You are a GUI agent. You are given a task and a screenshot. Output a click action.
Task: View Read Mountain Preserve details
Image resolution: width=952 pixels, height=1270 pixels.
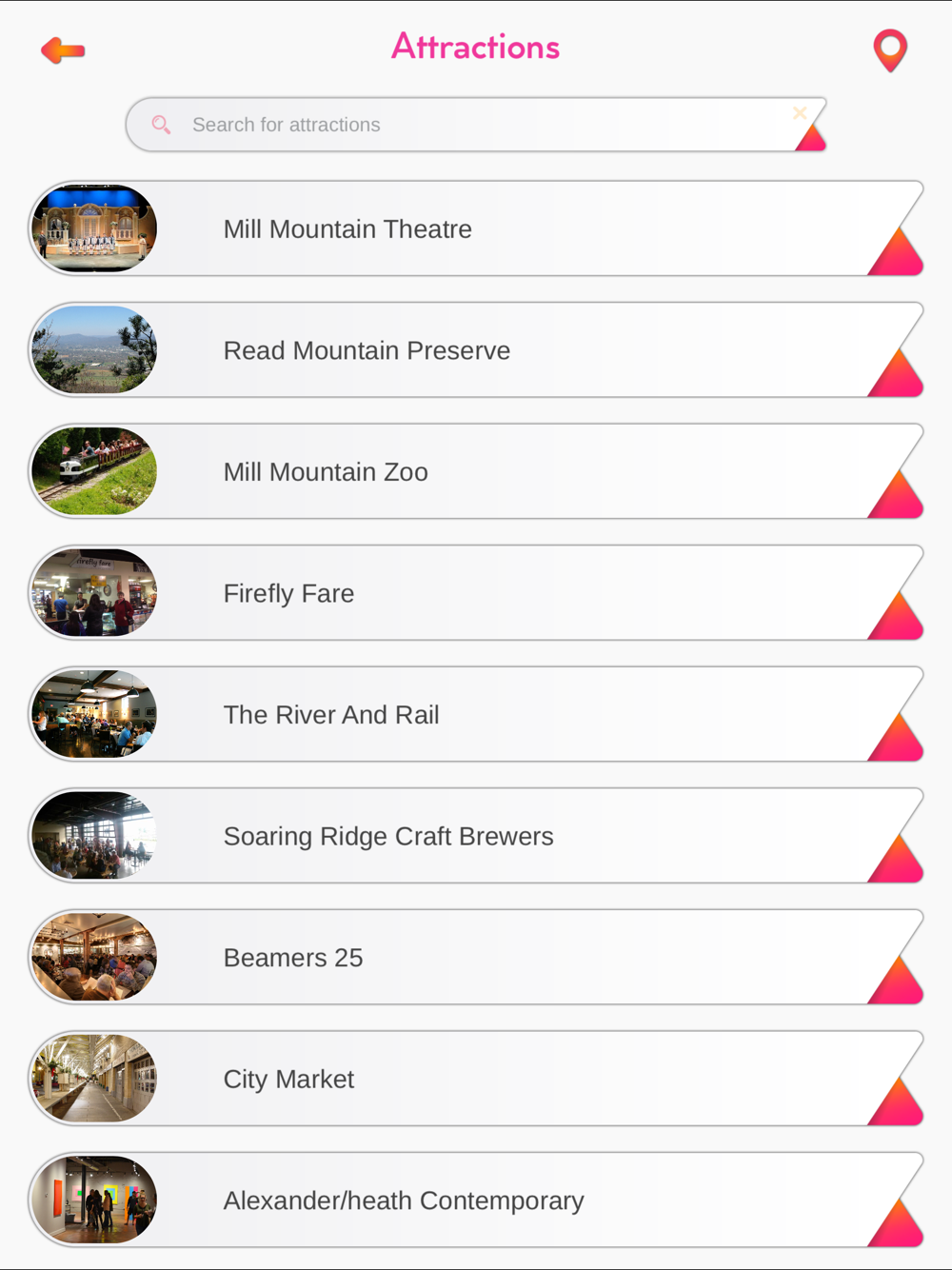coord(476,350)
